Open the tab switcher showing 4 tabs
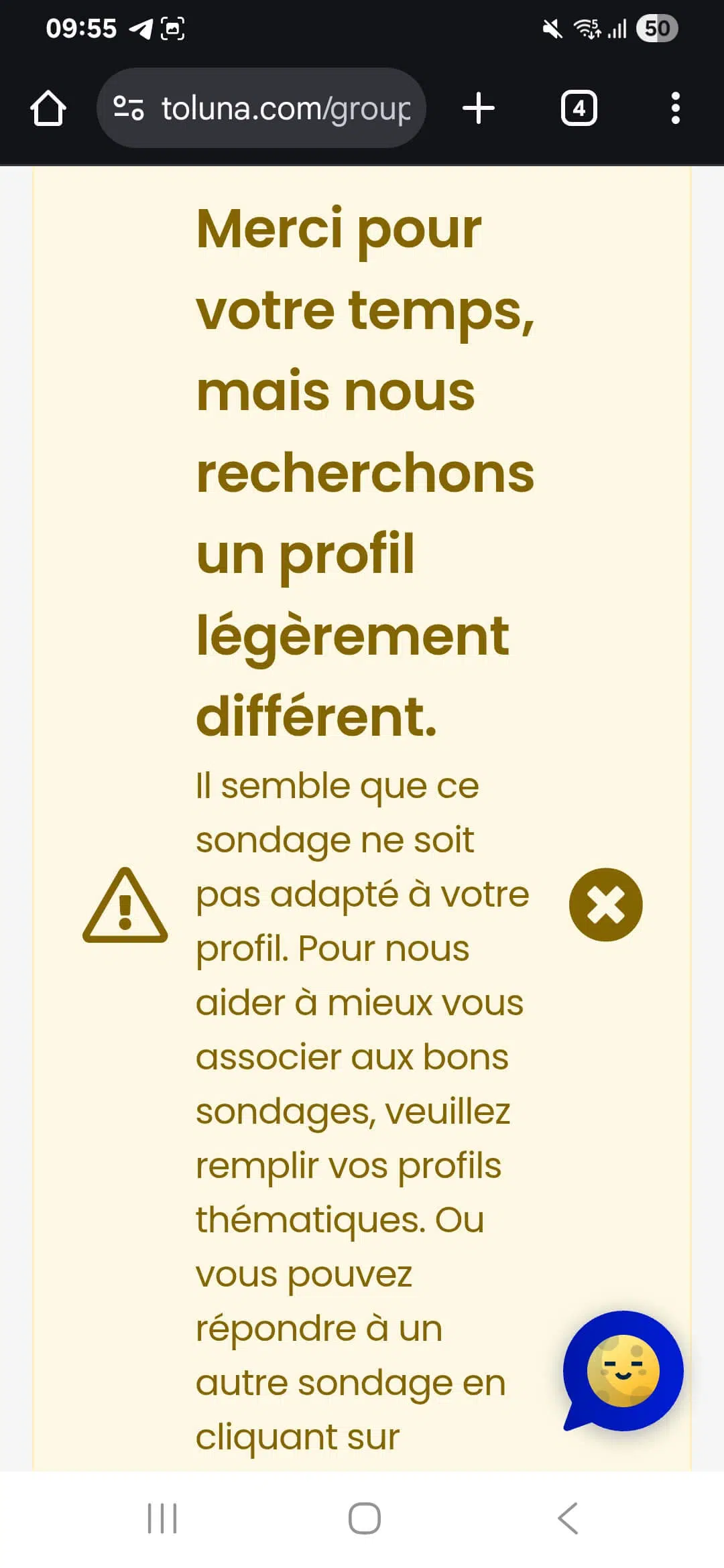Image resolution: width=724 pixels, height=1568 pixels. point(579,108)
